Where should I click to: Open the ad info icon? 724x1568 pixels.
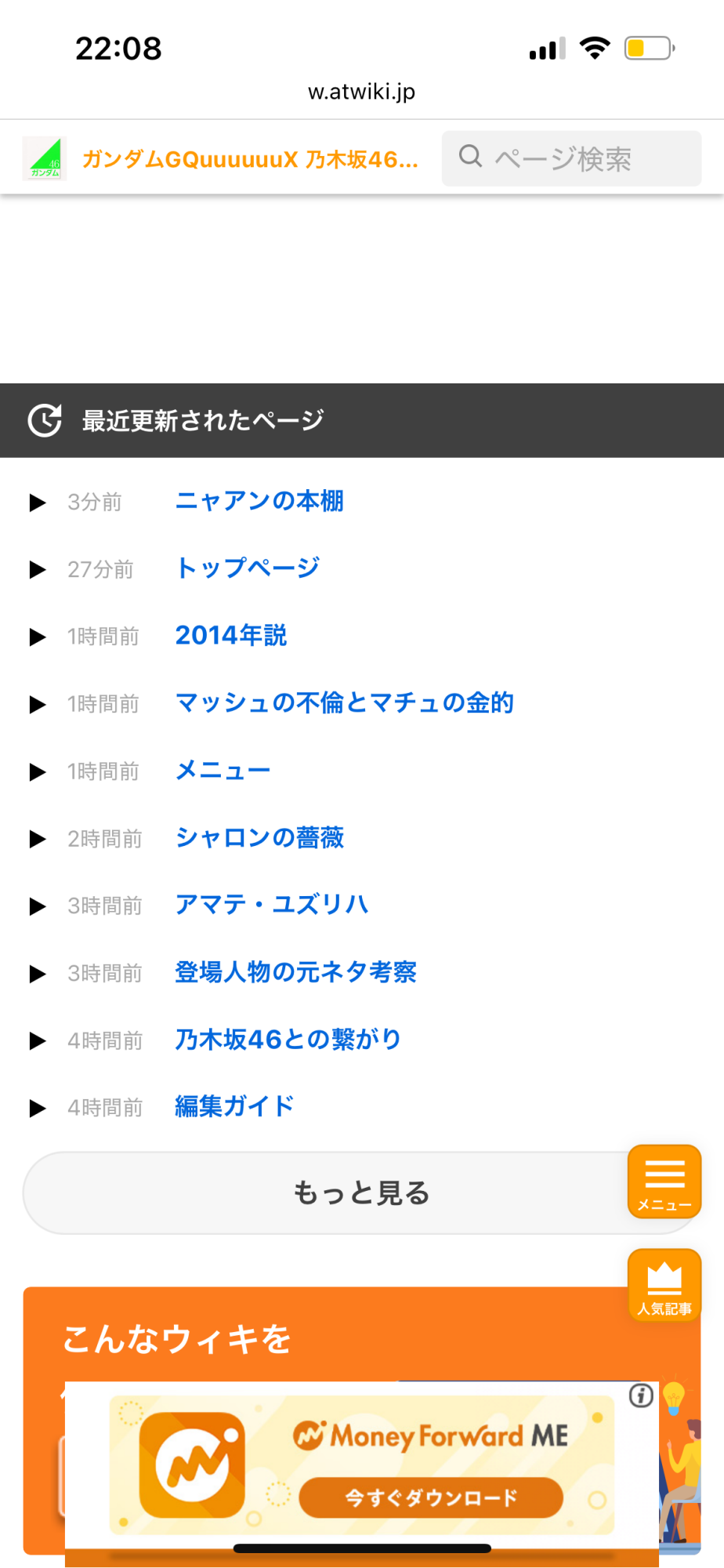click(x=641, y=1396)
